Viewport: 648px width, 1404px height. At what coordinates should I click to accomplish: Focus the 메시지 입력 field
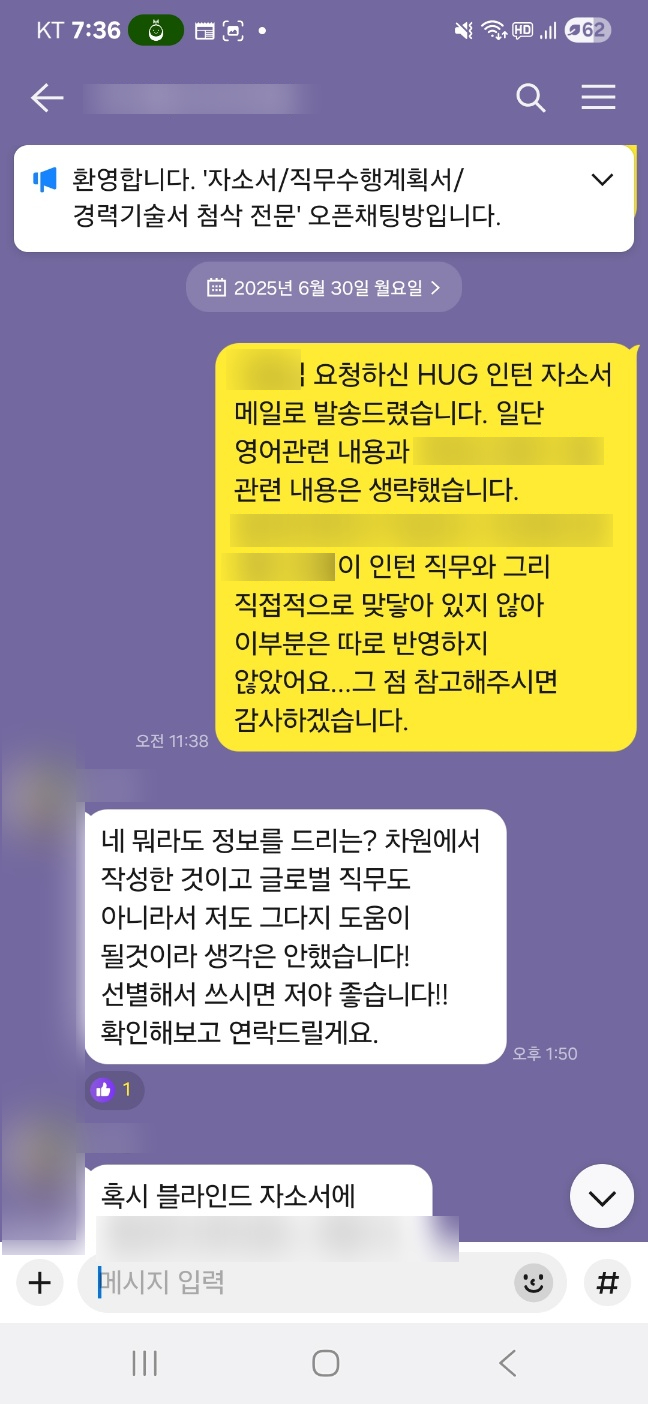(x=300, y=1283)
